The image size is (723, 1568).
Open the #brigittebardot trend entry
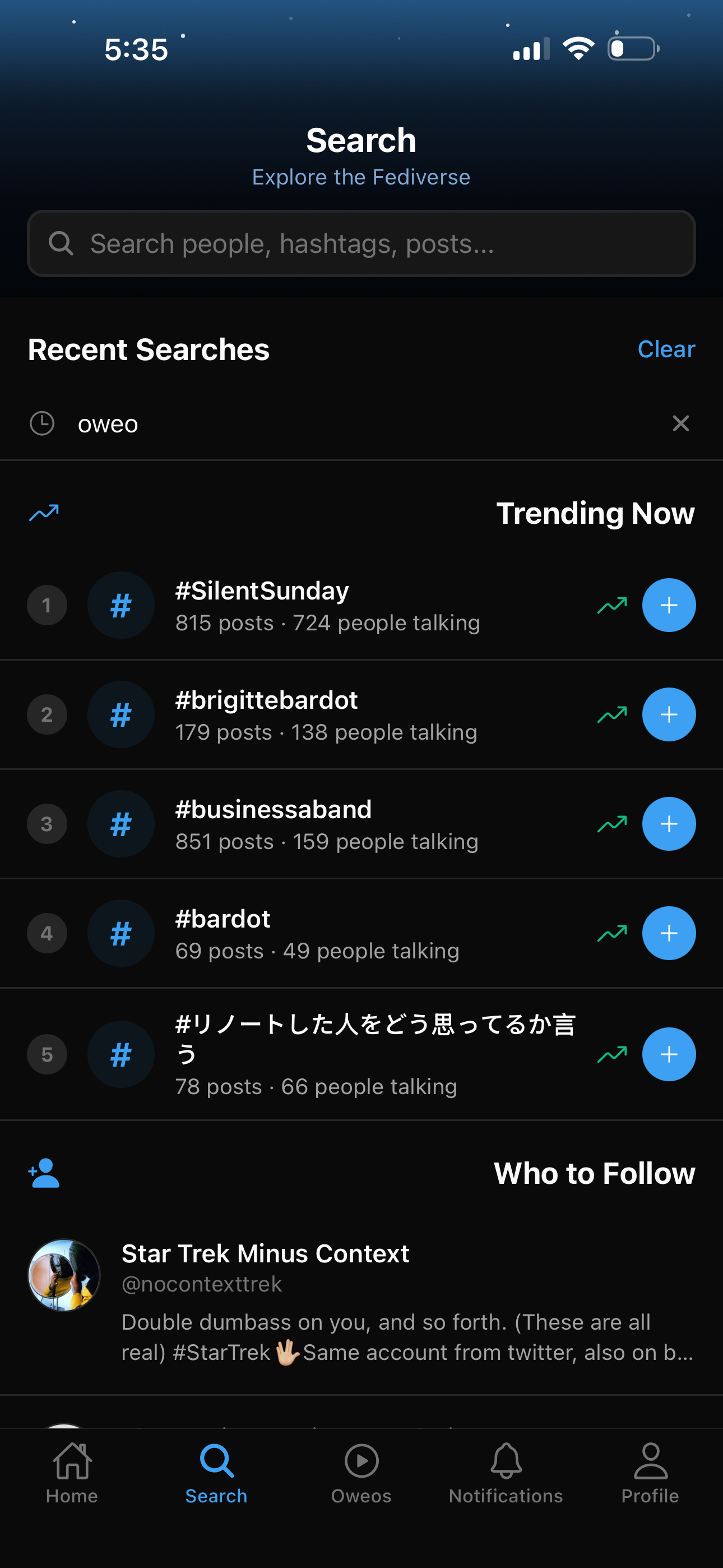(267, 714)
